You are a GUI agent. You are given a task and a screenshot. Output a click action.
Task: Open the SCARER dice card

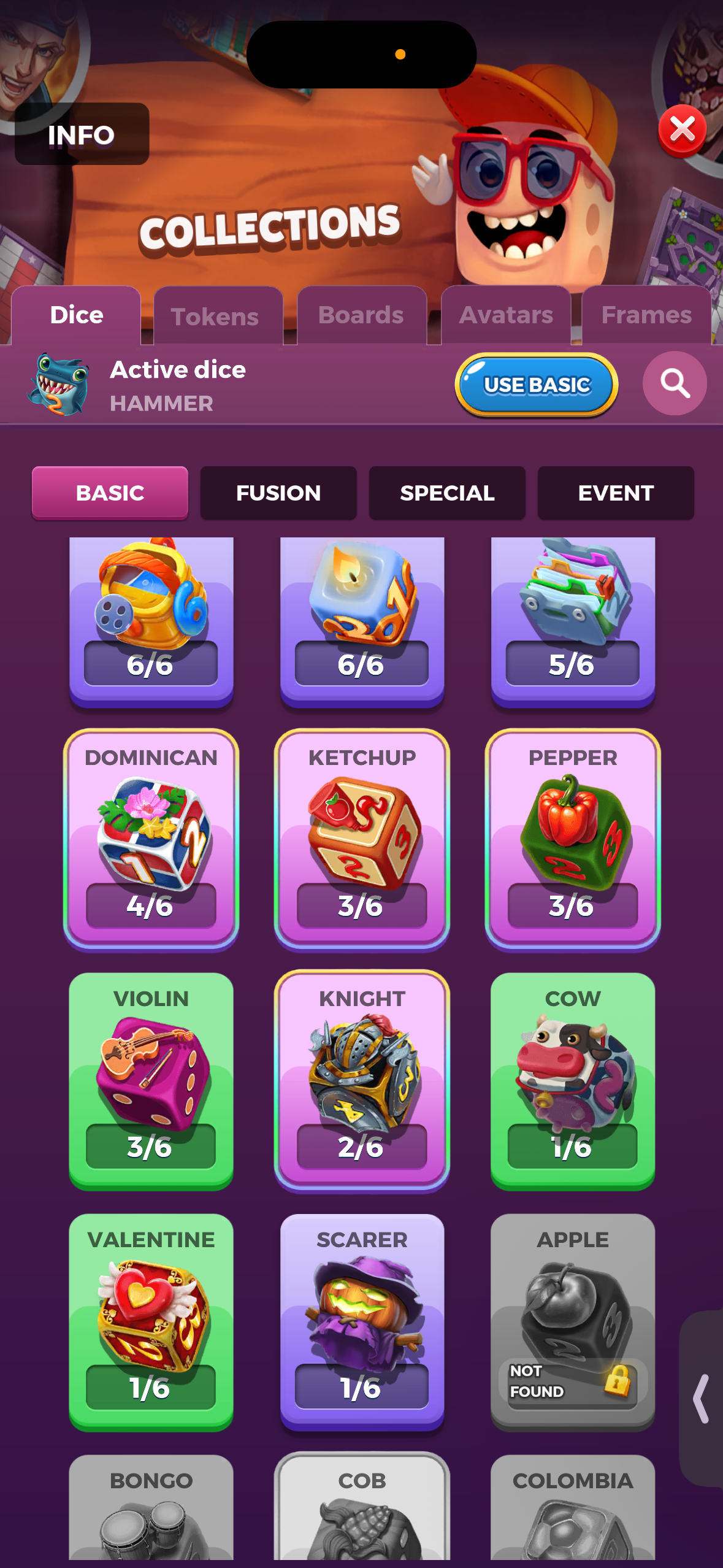362,1321
